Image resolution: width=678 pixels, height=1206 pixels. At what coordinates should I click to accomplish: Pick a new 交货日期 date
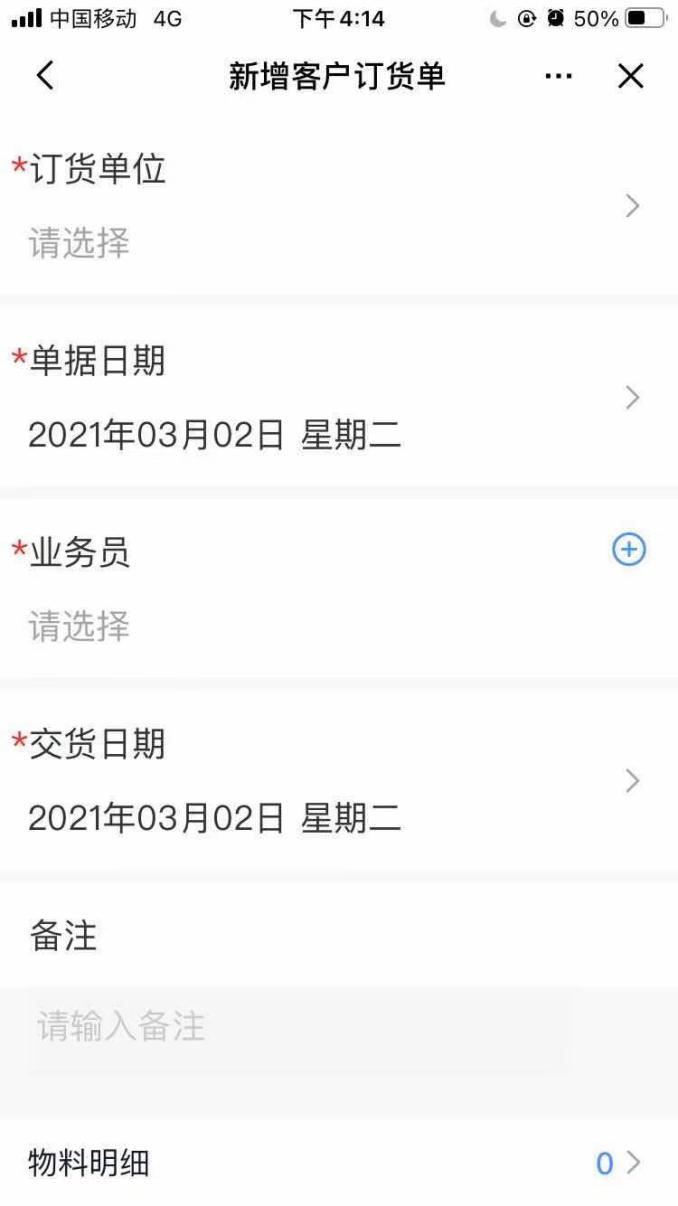tap(339, 781)
